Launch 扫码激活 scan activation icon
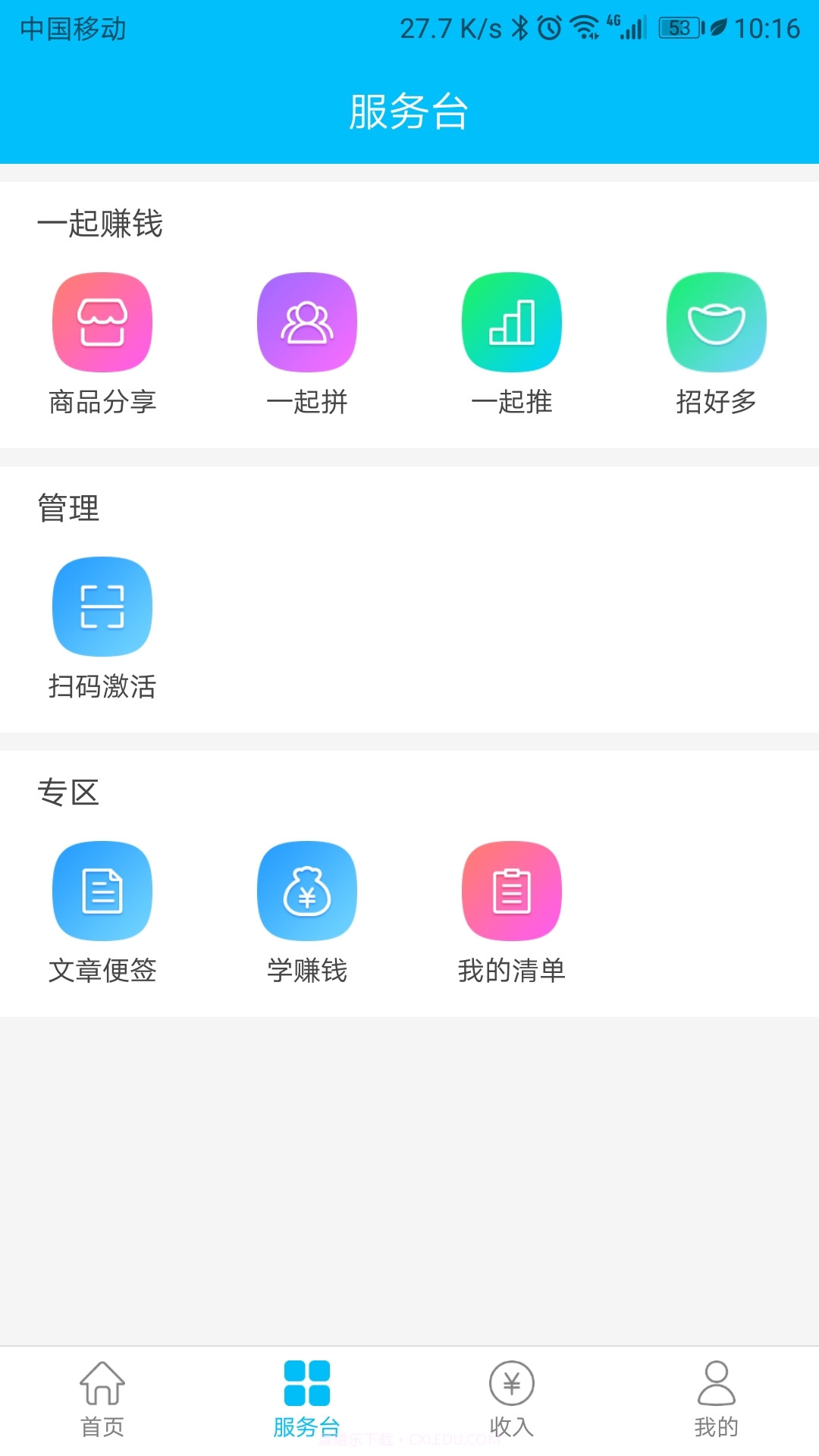Viewport: 819px width, 1456px height. 102,607
